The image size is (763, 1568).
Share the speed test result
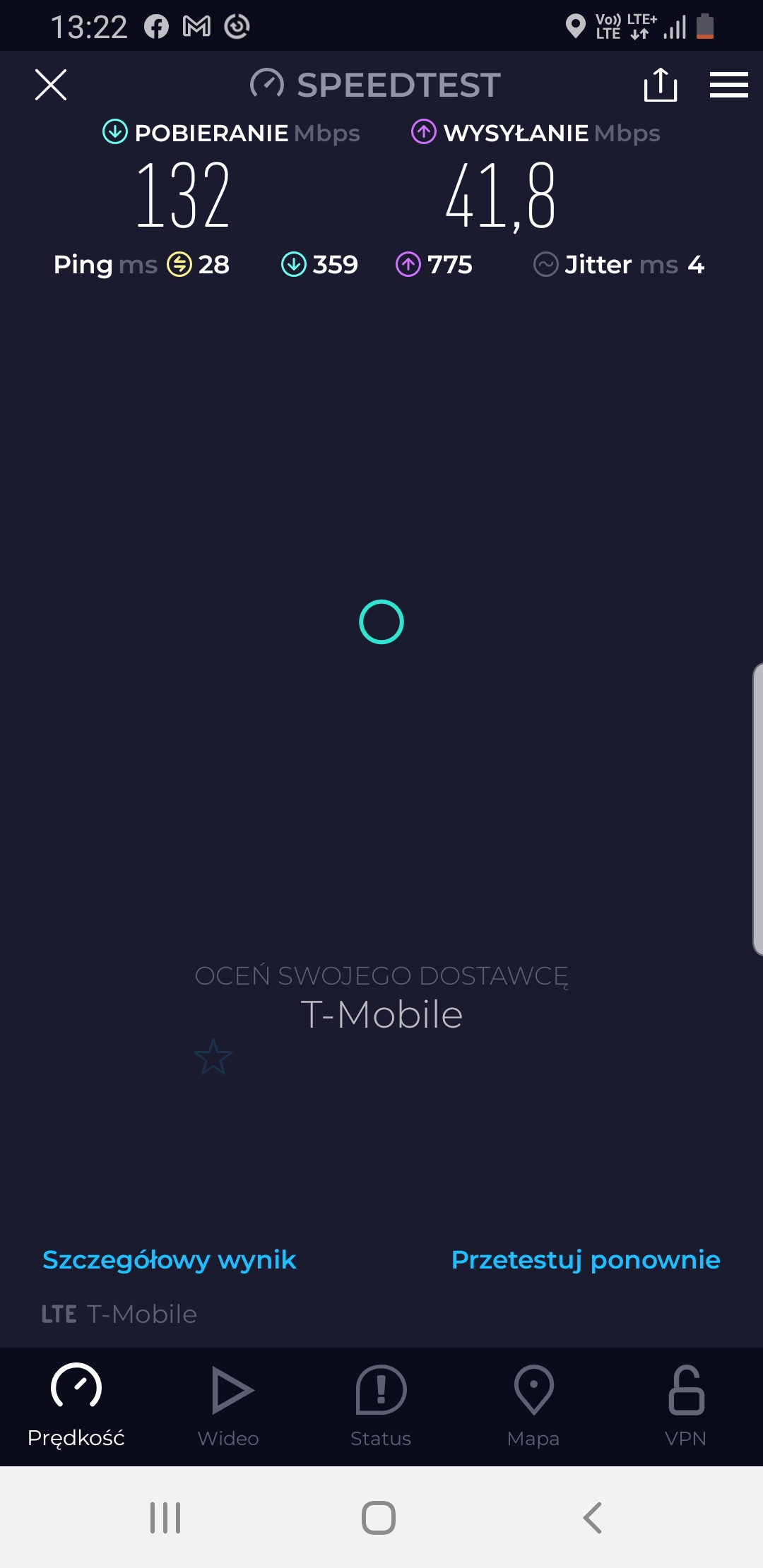coord(661,85)
